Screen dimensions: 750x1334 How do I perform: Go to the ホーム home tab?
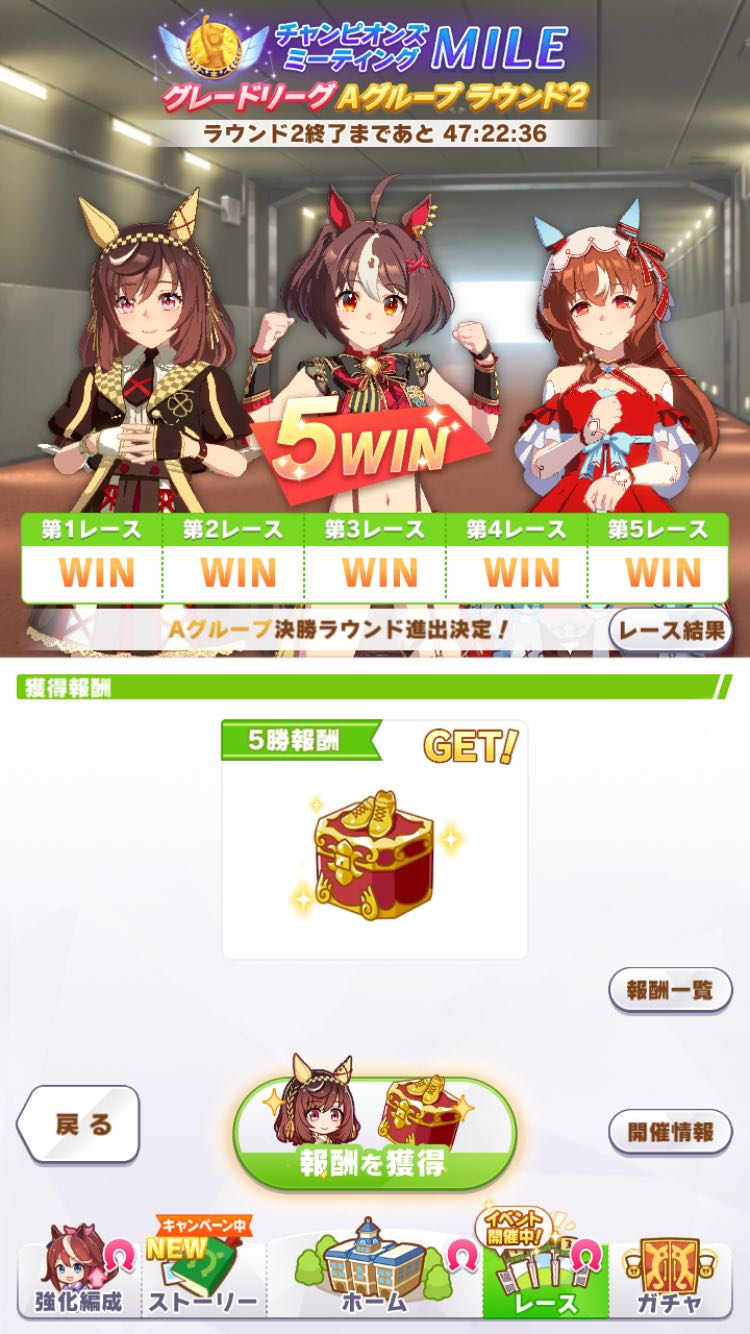coord(374,1280)
